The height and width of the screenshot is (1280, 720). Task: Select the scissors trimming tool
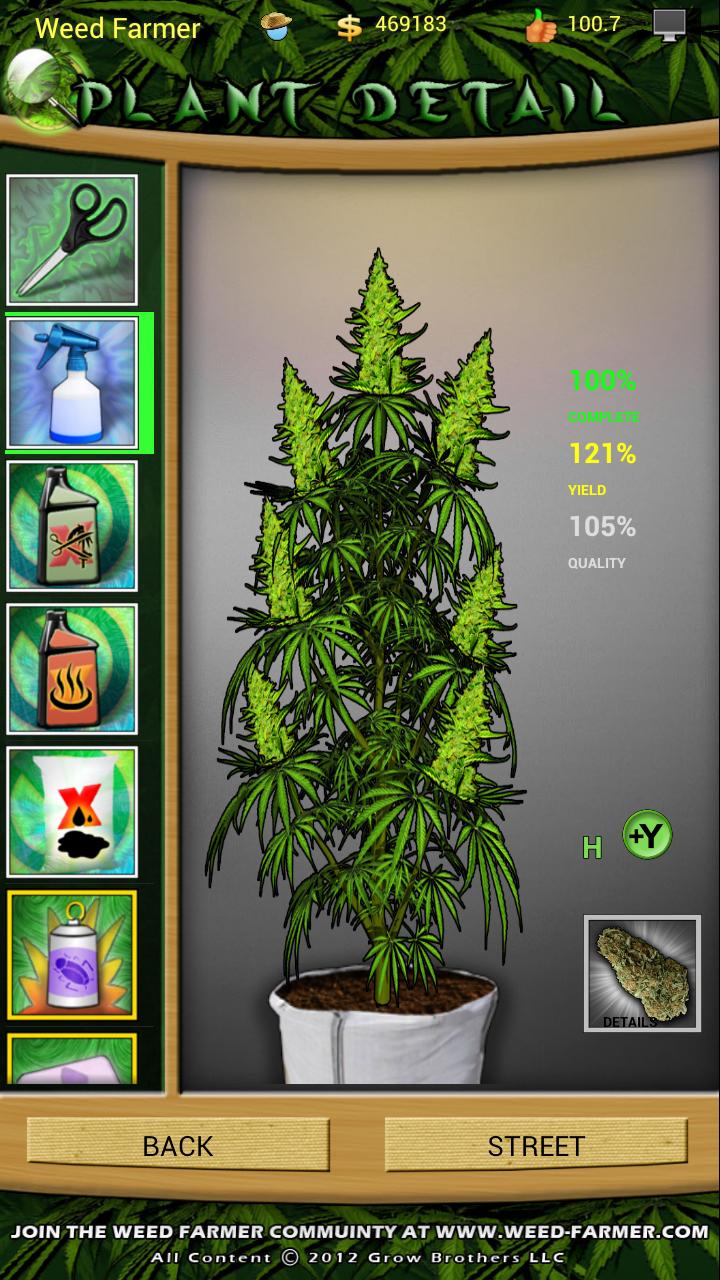(72, 240)
